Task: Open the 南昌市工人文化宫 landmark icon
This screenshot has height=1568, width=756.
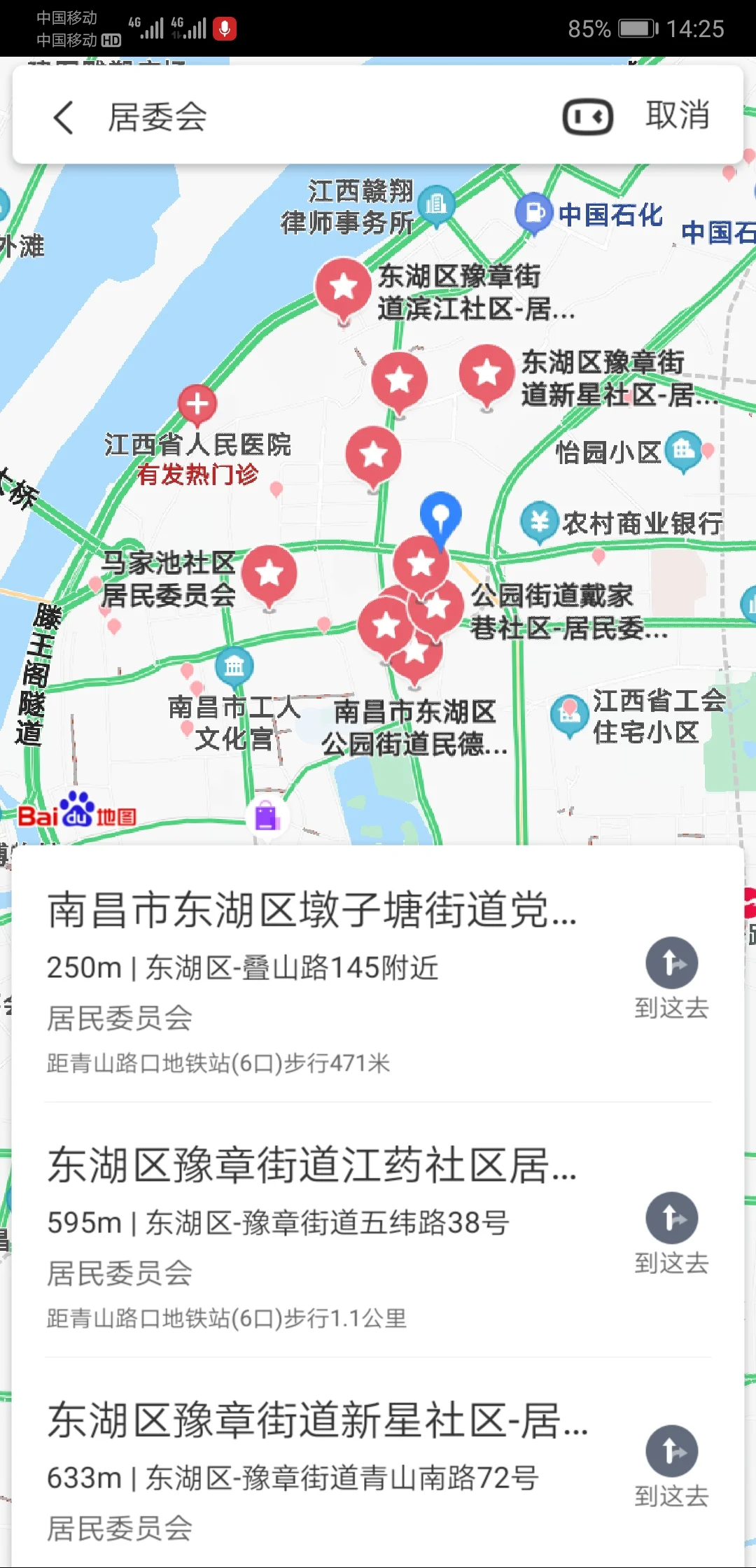Action: pyautogui.click(x=234, y=667)
